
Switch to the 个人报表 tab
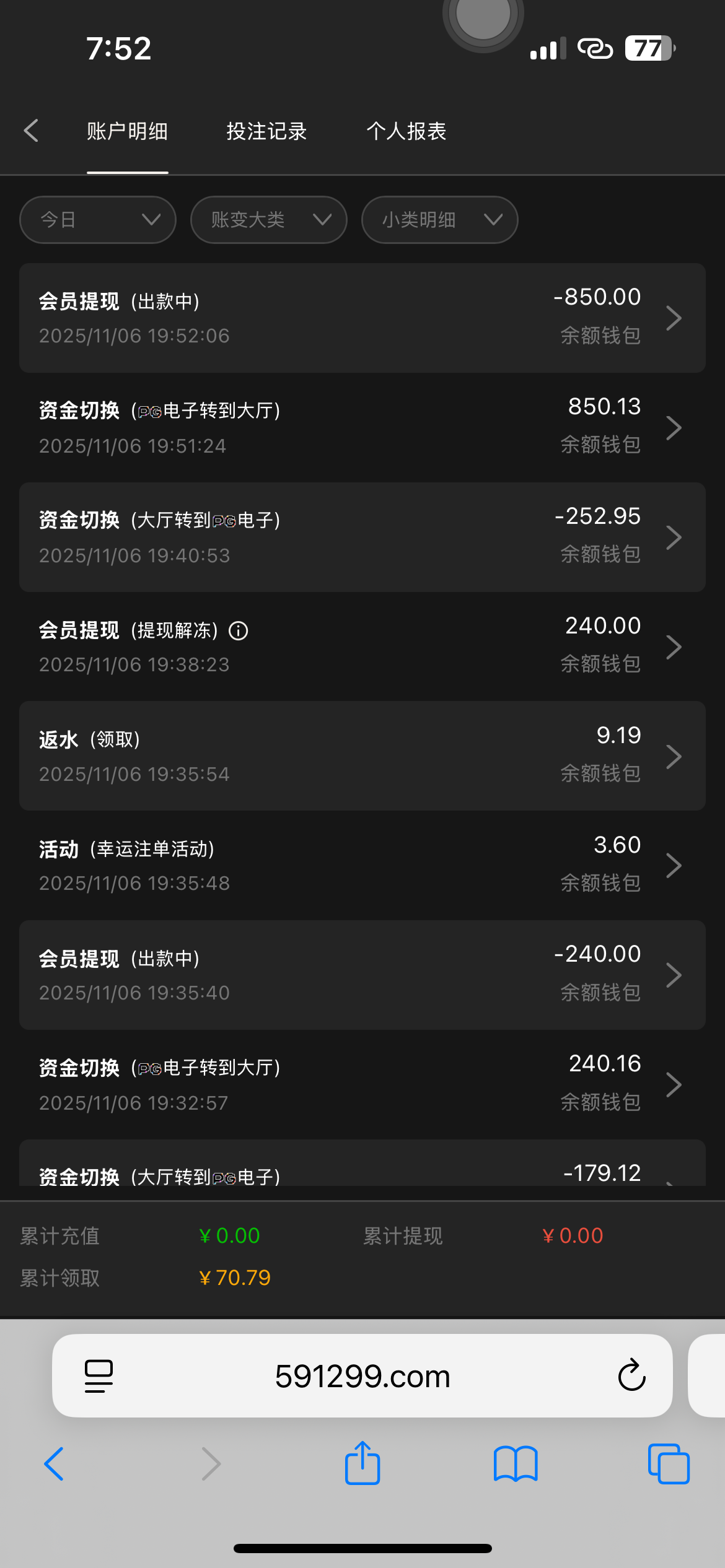coord(406,131)
